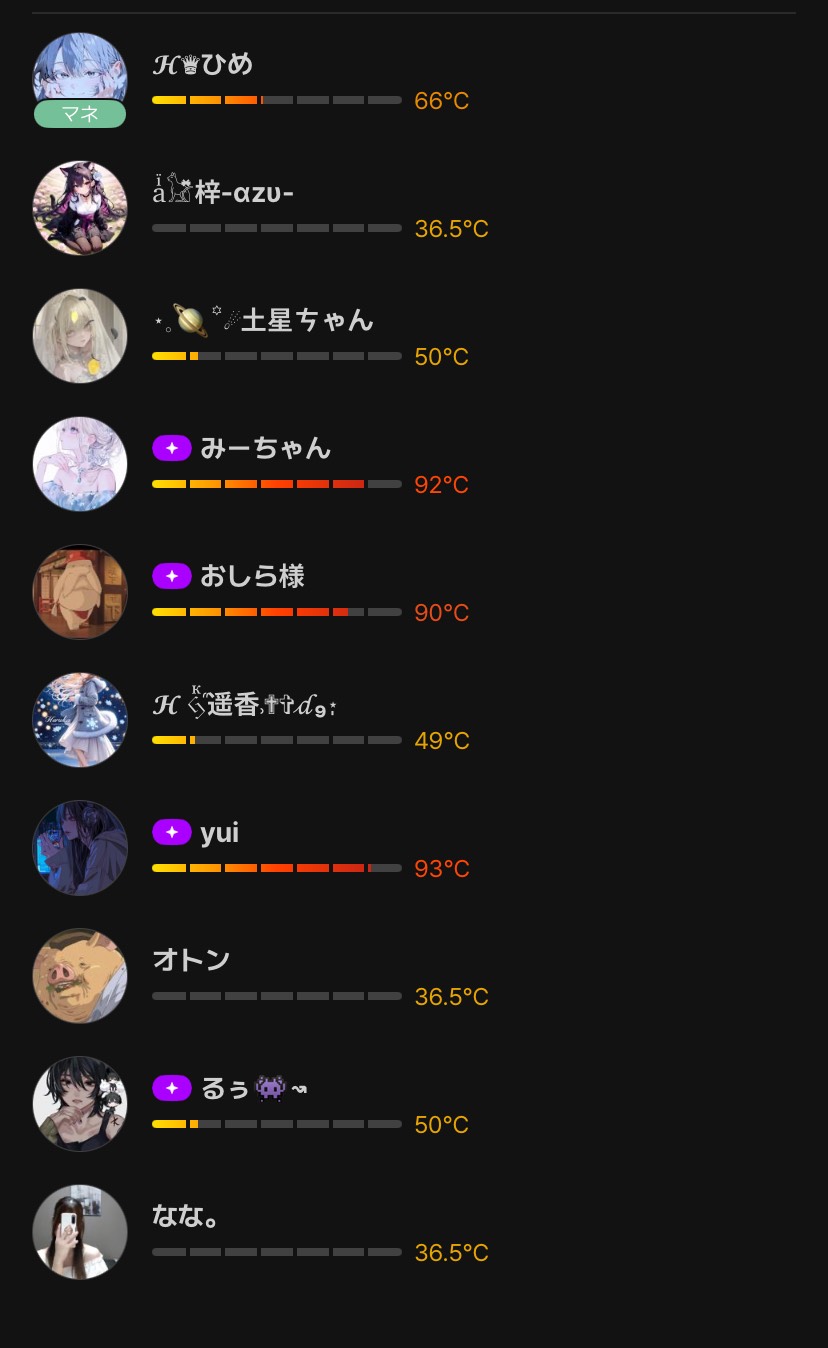Tap yui's avatar image
828x1348 pixels.
(x=80, y=848)
